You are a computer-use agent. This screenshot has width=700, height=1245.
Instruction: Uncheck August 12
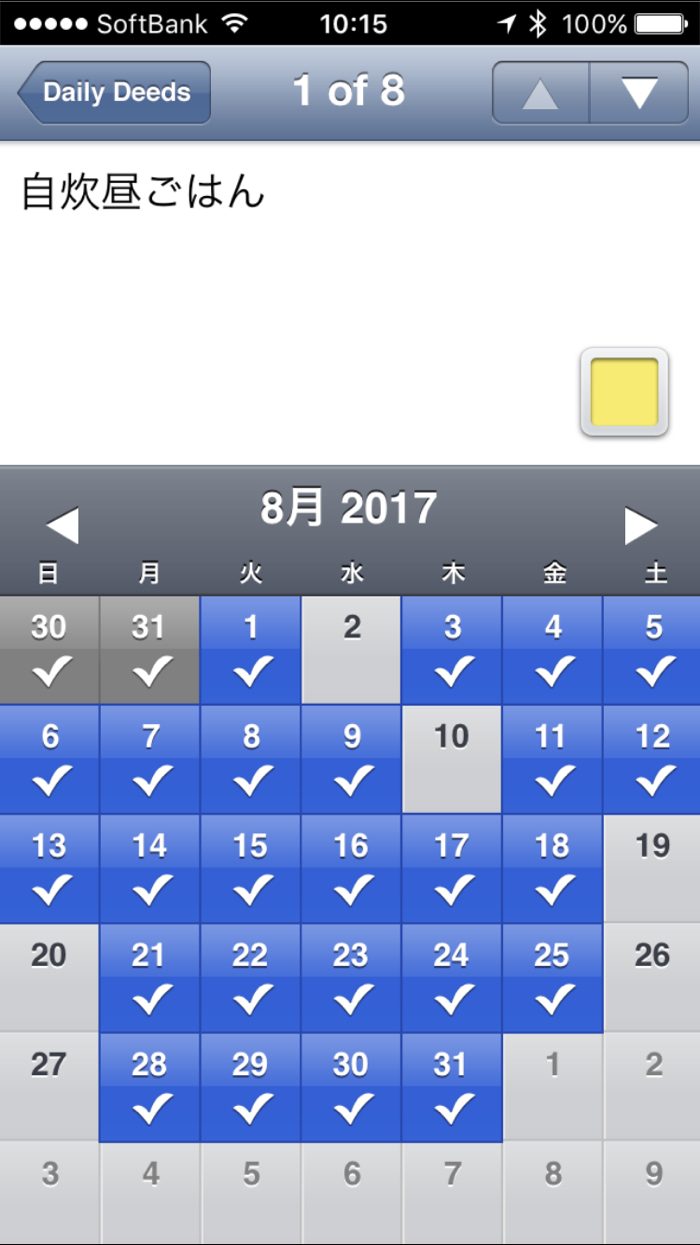point(652,759)
